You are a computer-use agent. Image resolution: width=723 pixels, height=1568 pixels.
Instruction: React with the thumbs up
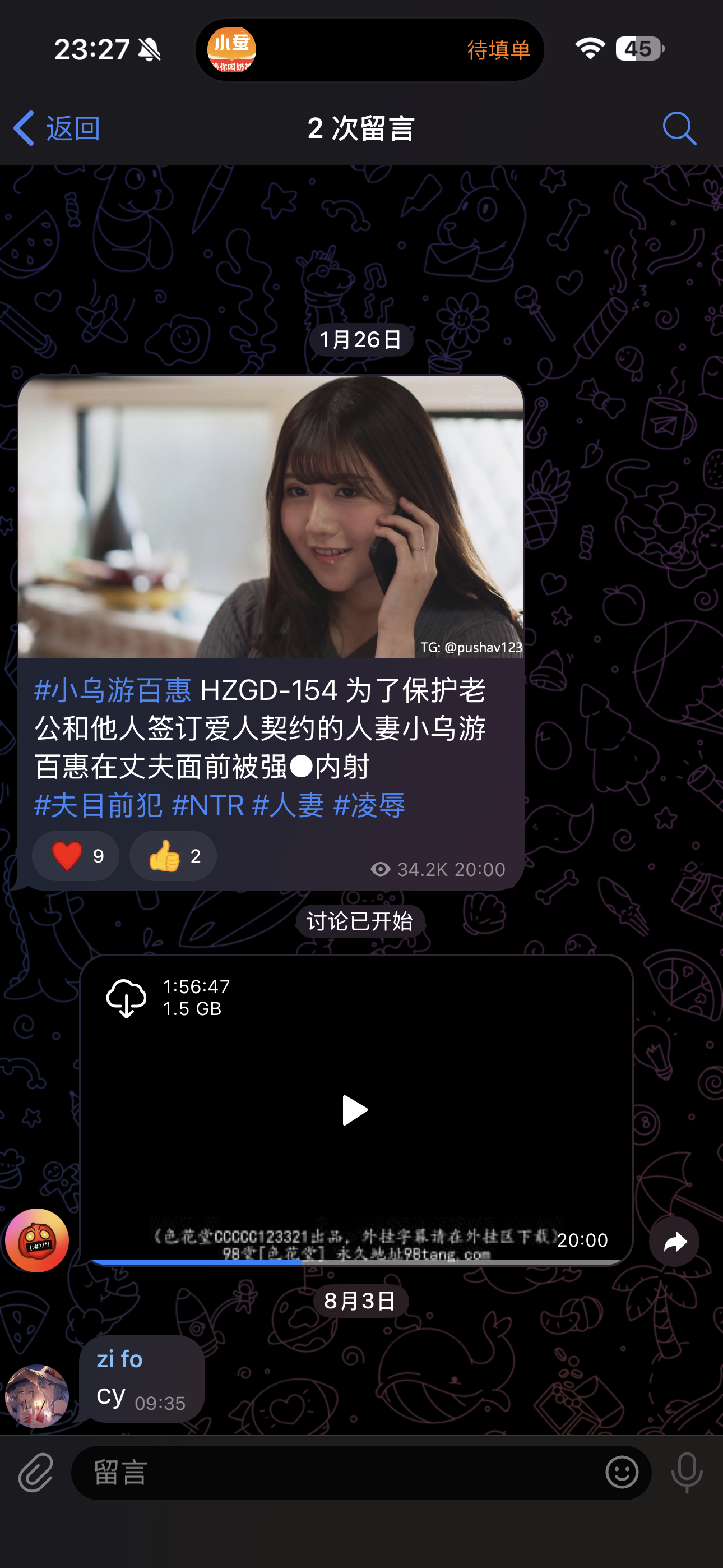[173, 856]
